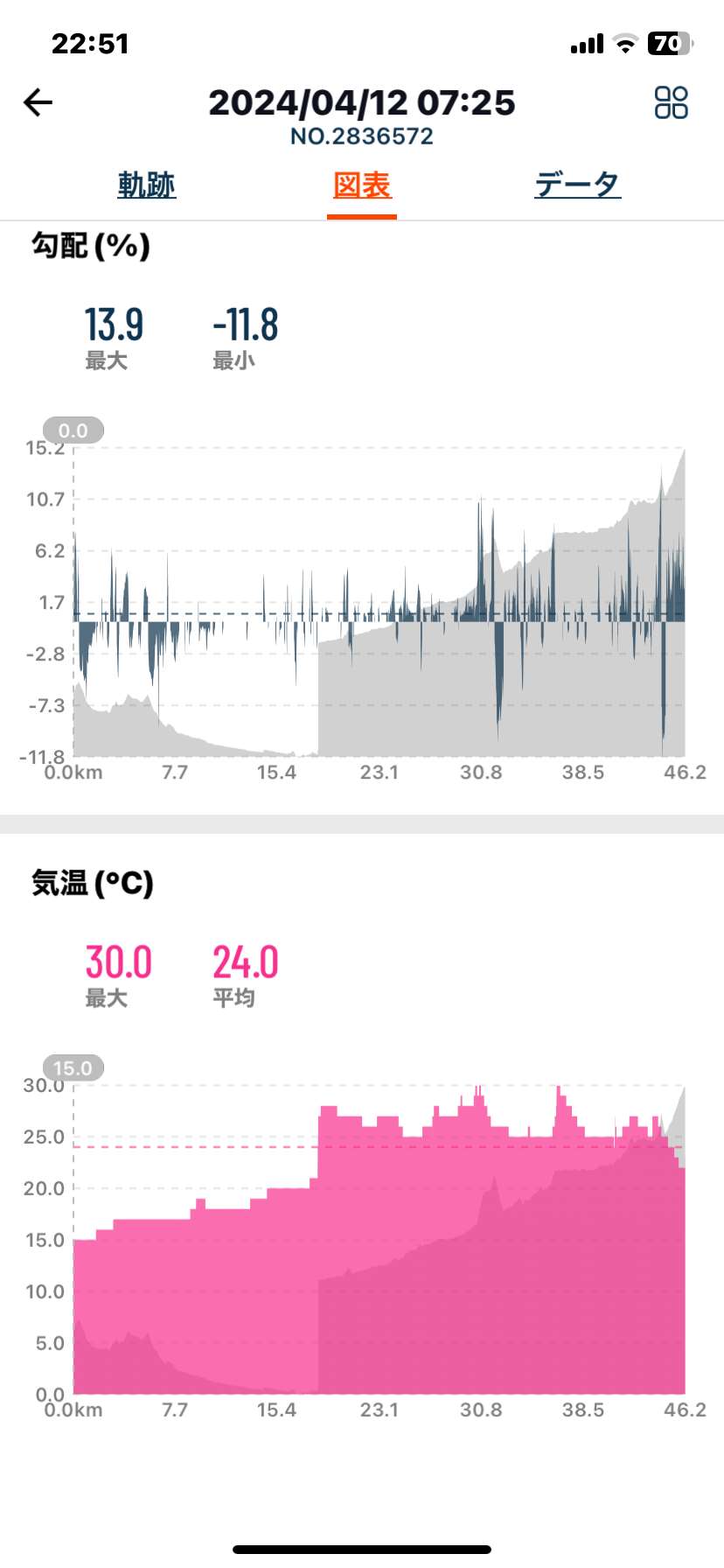Open the データ tab
The width and height of the screenshot is (724, 1568).
(577, 185)
